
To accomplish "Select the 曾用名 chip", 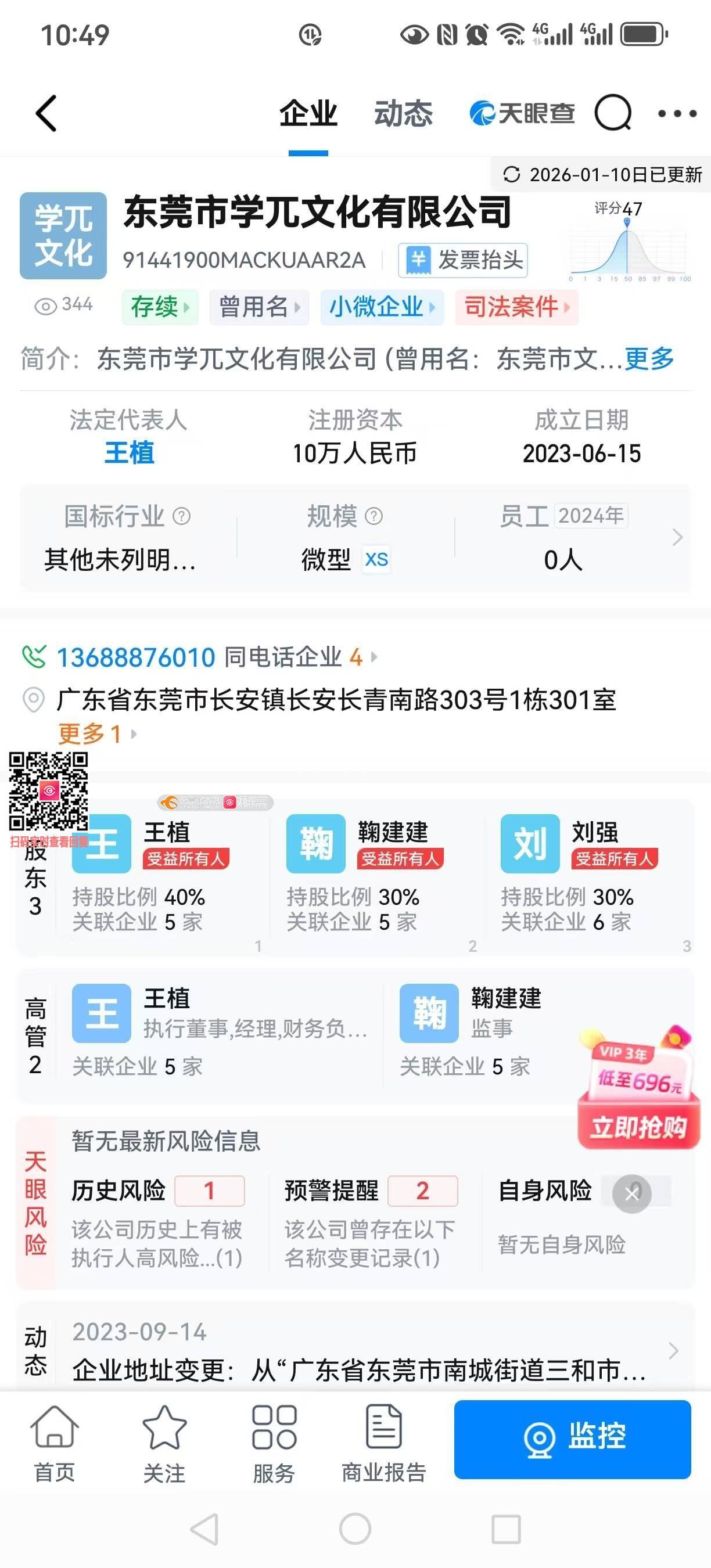I will pos(258,307).
